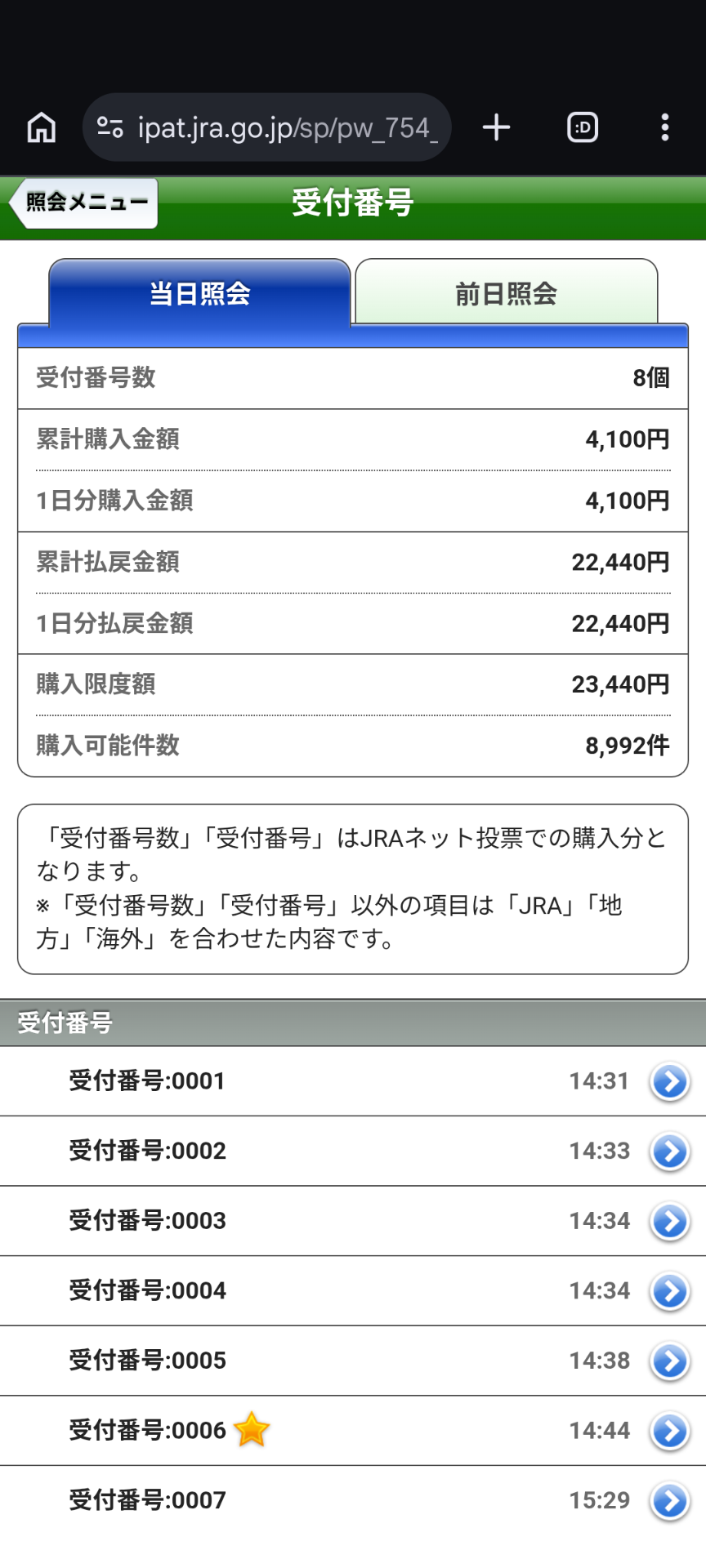View the starred 受付番号:0006 entry
This screenshot has height=1568, width=706.
(669, 1431)
